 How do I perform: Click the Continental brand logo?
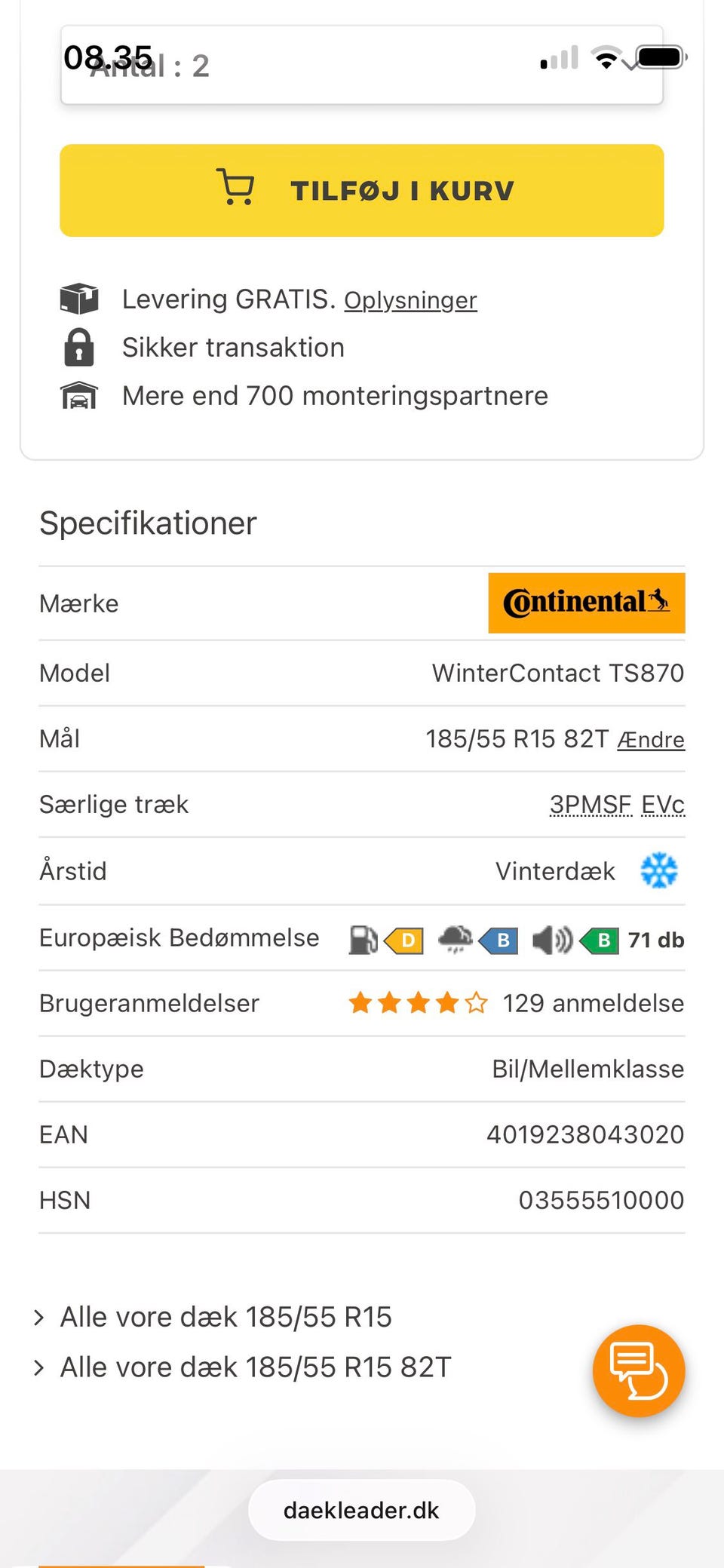[586, 603]
